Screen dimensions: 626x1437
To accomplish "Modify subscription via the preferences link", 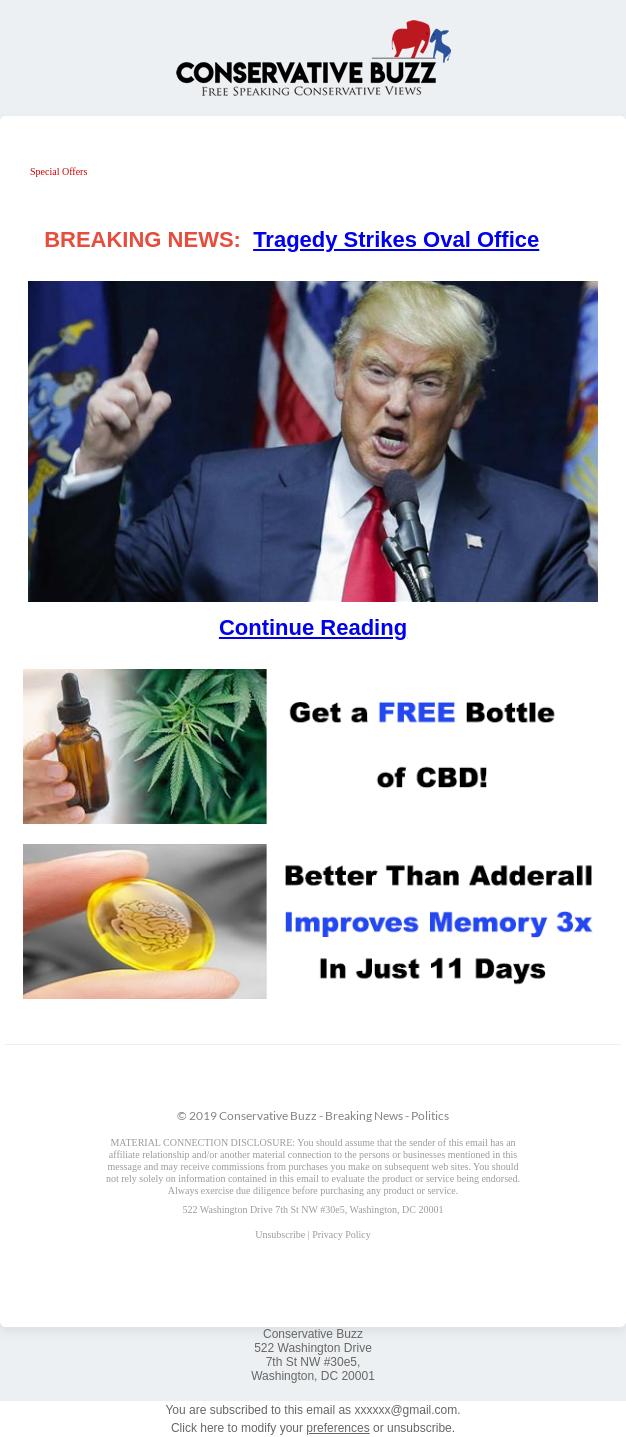I will 337,1428.
